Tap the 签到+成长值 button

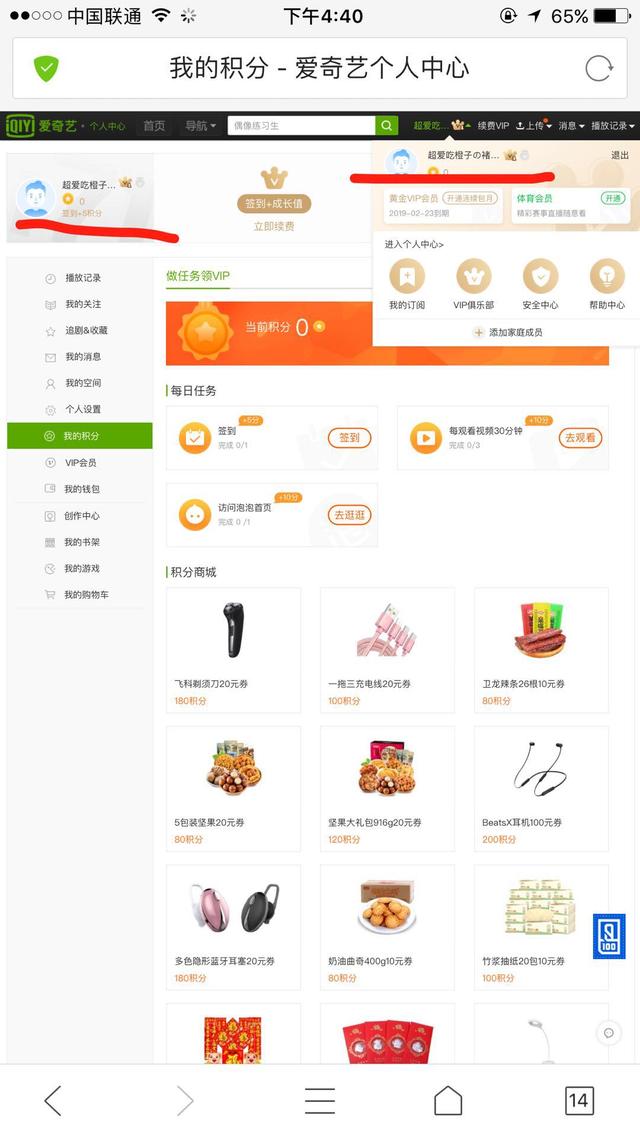(274, 204)
